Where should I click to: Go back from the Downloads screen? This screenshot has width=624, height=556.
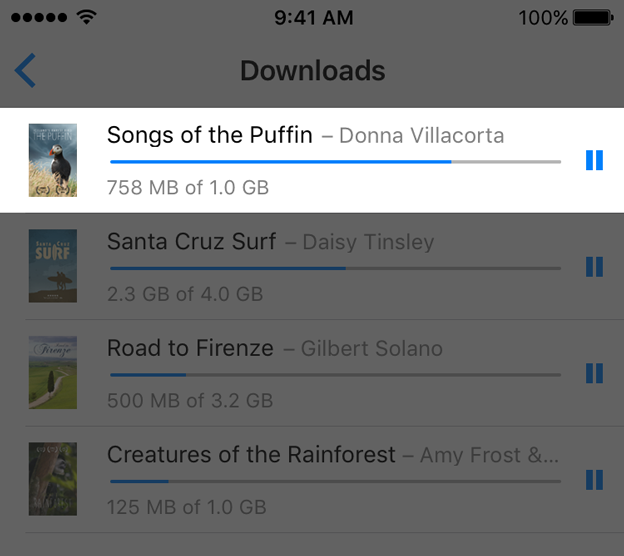(26, 71)
